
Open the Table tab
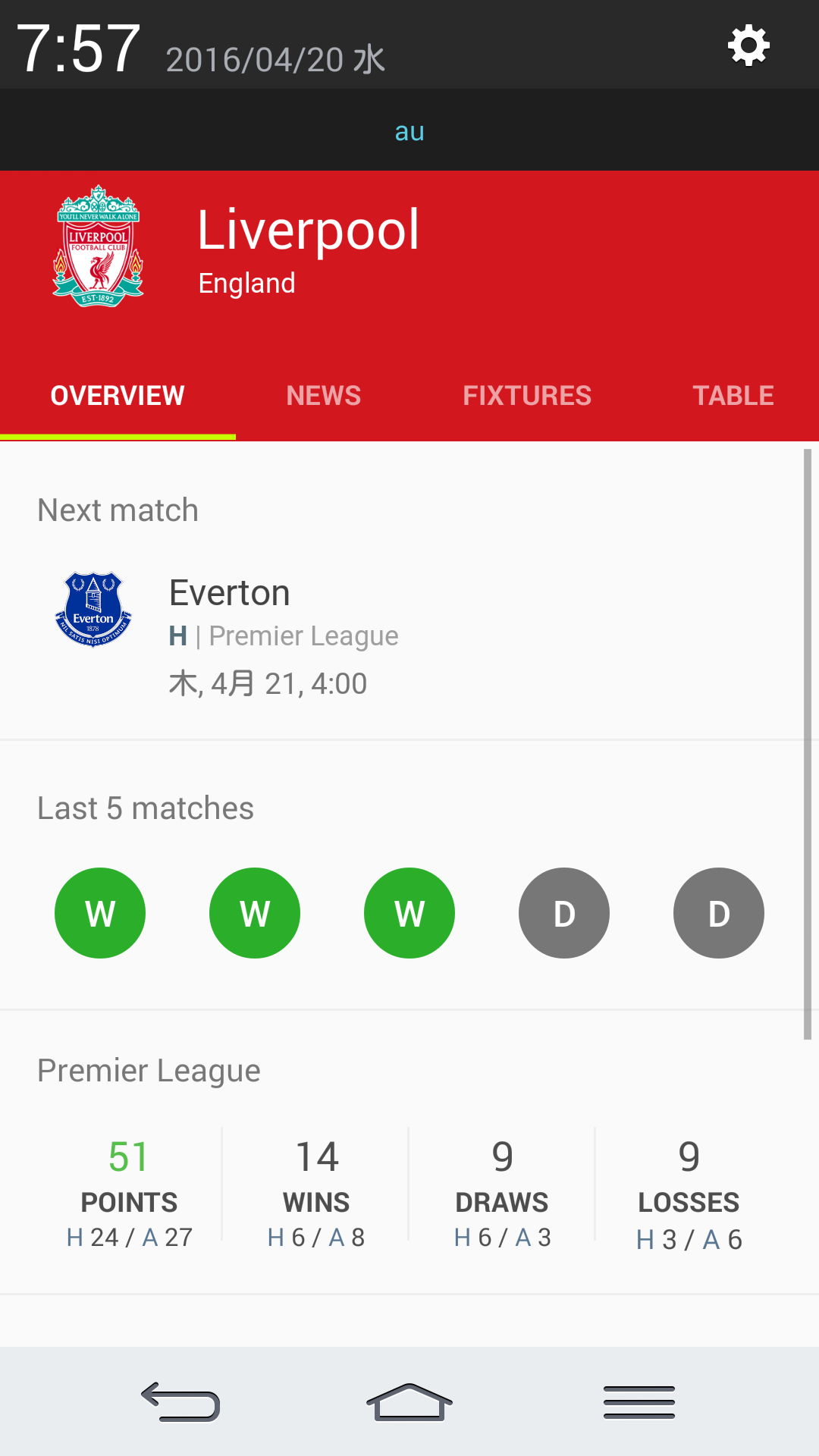pyautogui.click(x=733, y=396)
